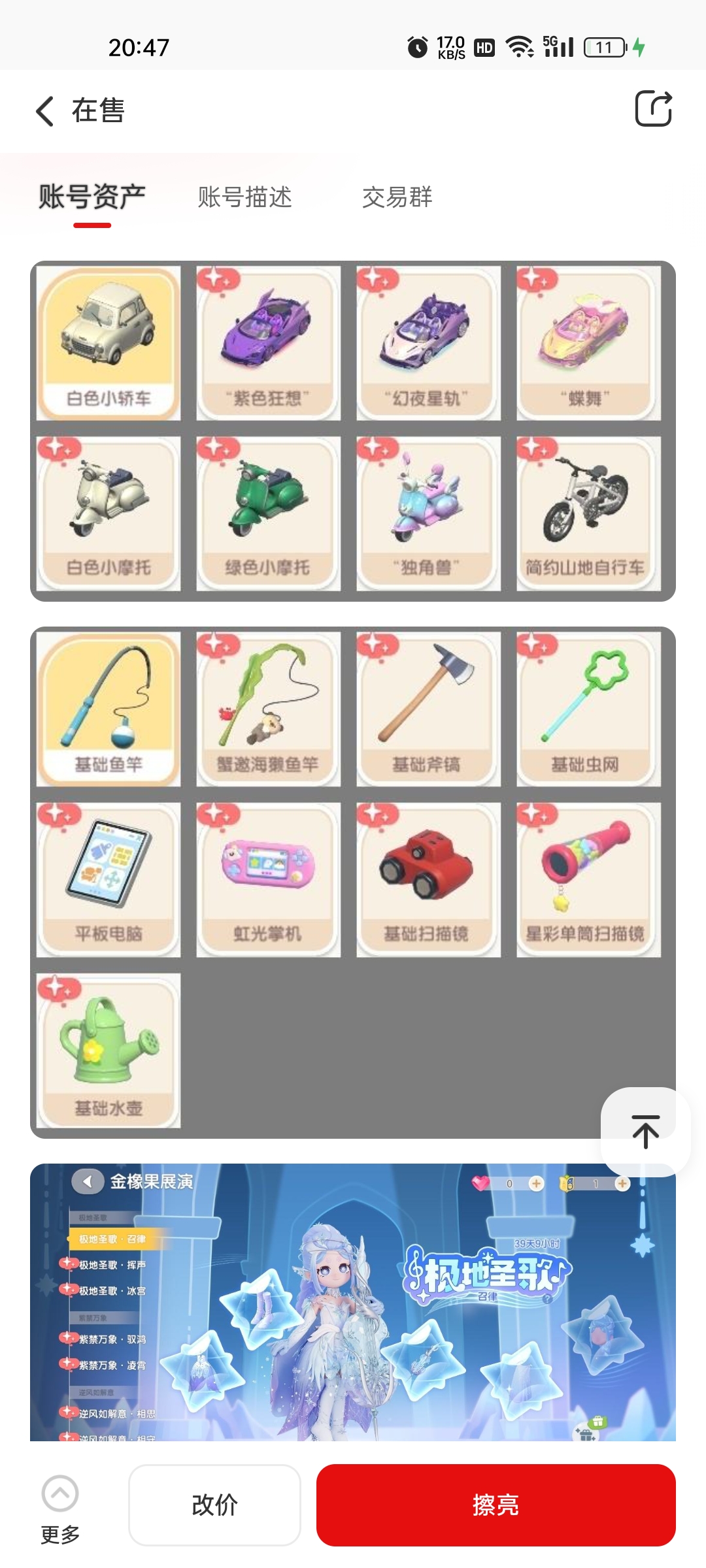This screenshot has height=1568, width=706.
Task: Expand the 更多 options
Action: tap(60, 1505)
